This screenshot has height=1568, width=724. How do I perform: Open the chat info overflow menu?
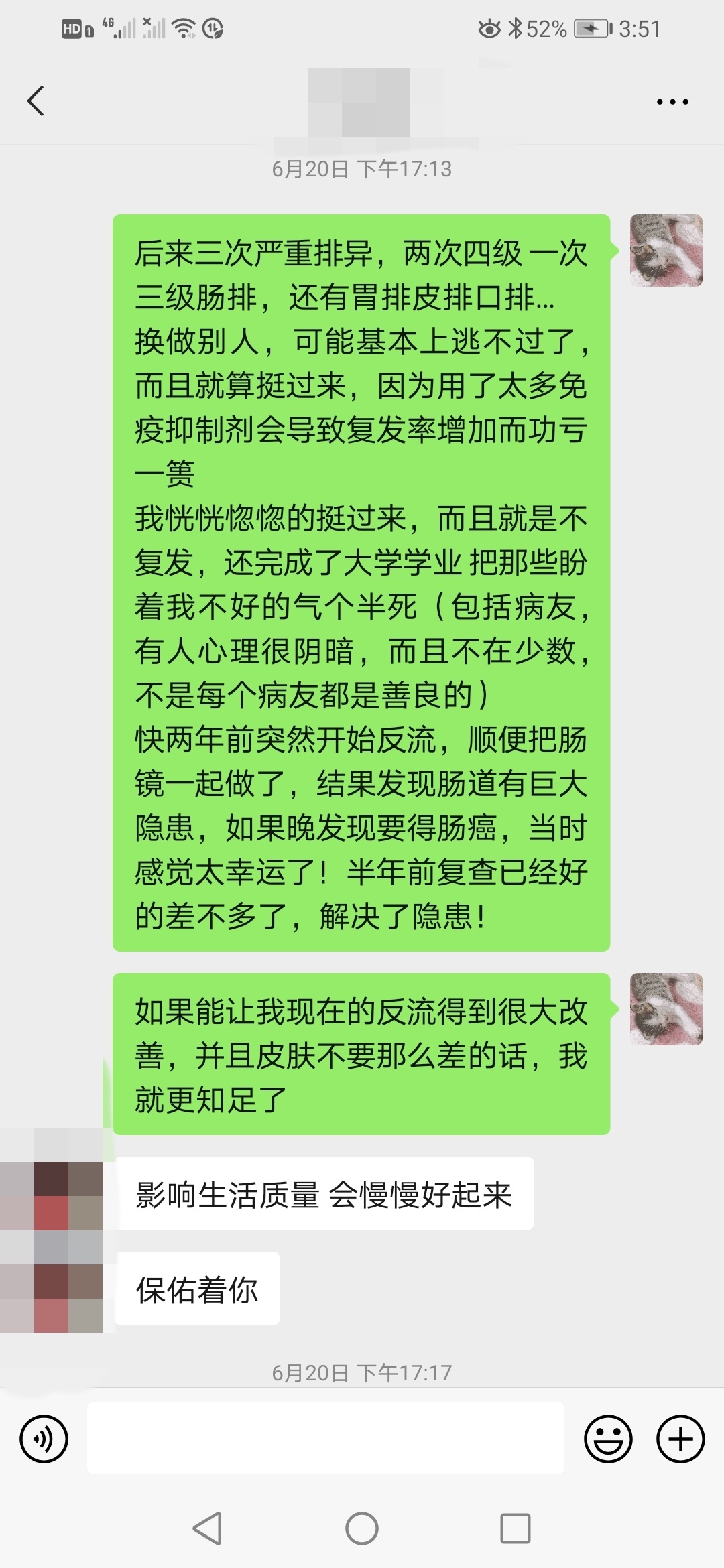[x=672, y=102]
